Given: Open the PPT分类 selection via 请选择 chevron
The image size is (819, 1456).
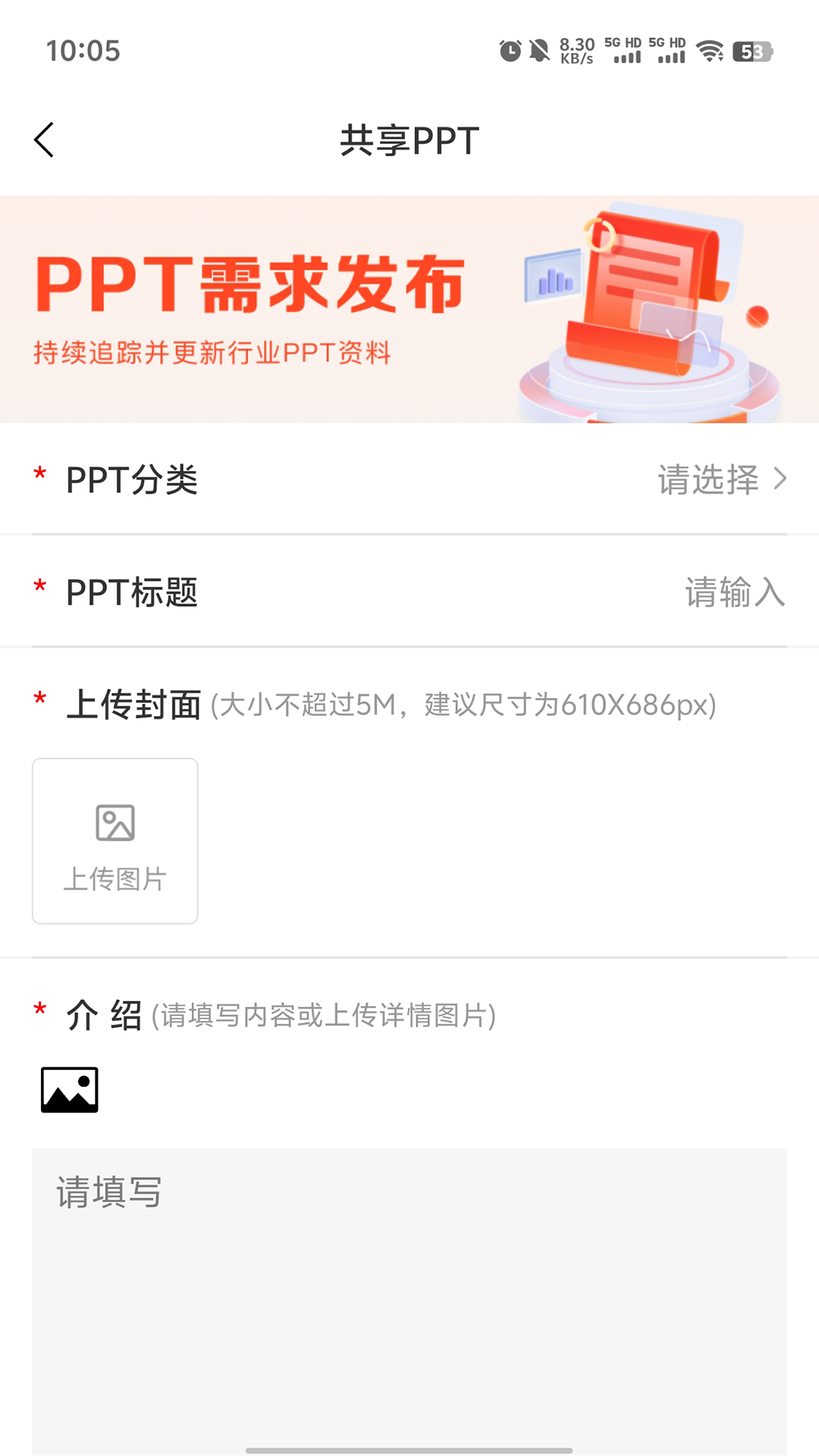Looking at the screenshot, I should [x=781, y=479].
